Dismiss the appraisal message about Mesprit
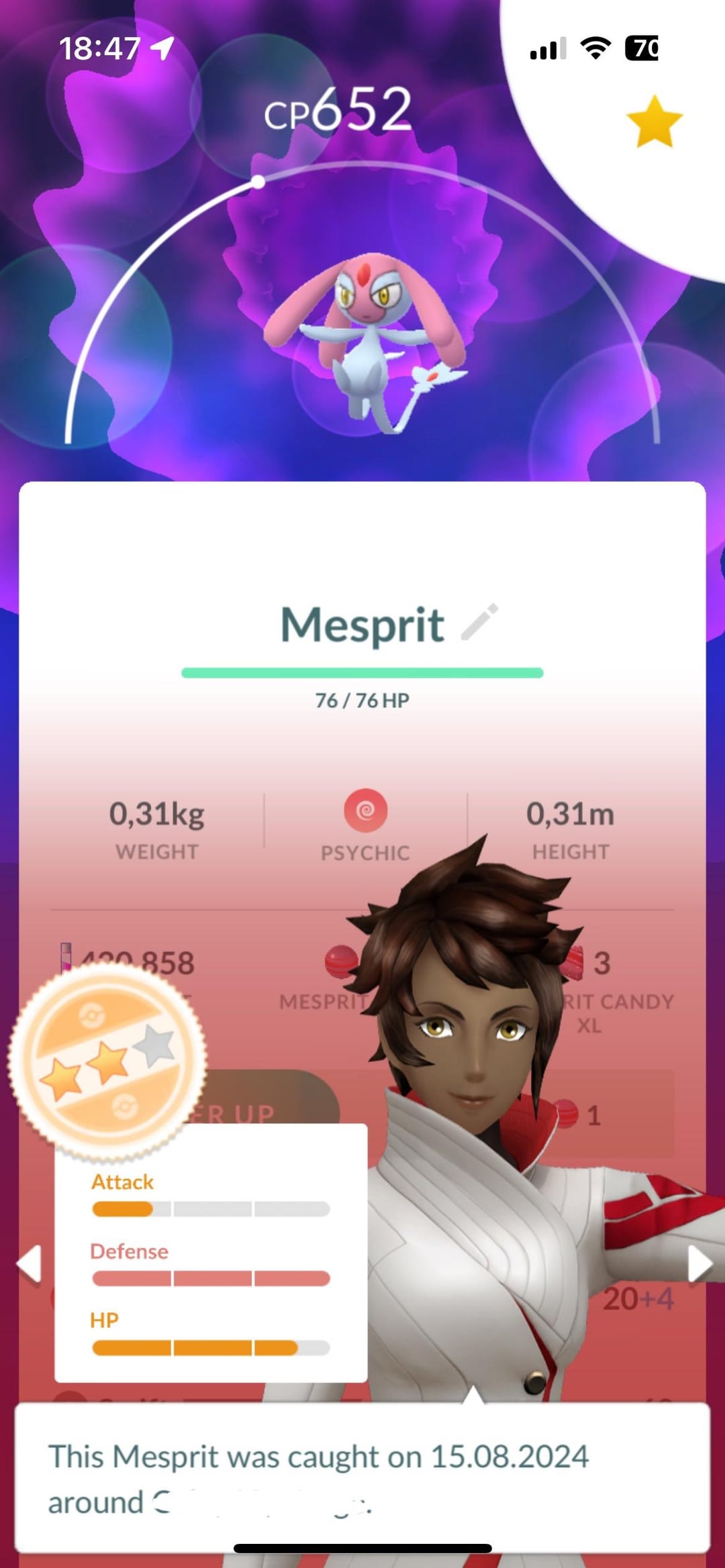This screenshot has width=725, height=1568. pyautogui.click(x=362, y=1477)
